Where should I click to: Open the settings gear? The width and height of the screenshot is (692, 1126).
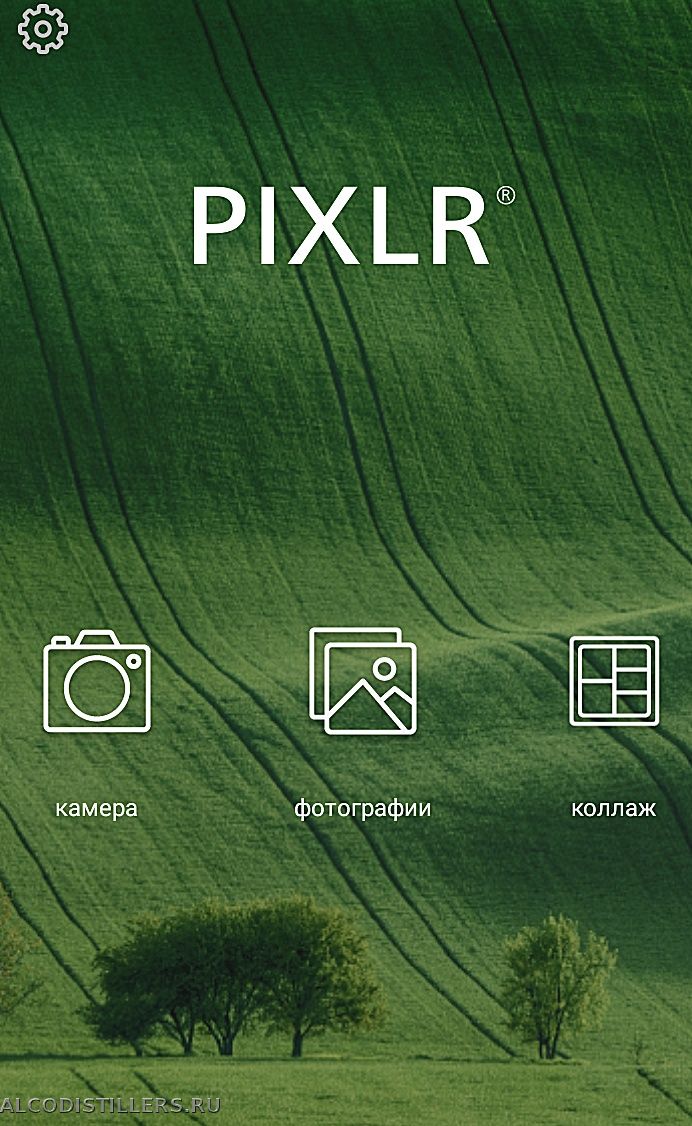tap(43, 29)
